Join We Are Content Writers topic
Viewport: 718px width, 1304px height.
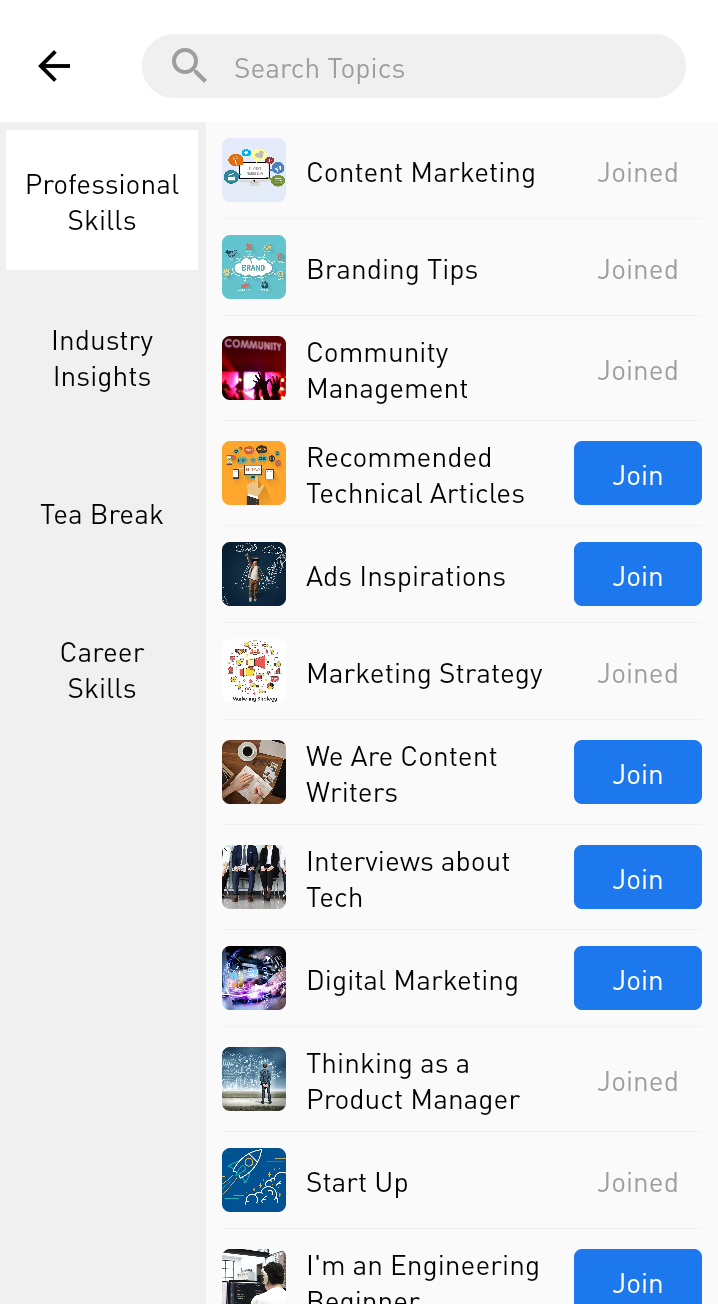(x=637, y=773)
